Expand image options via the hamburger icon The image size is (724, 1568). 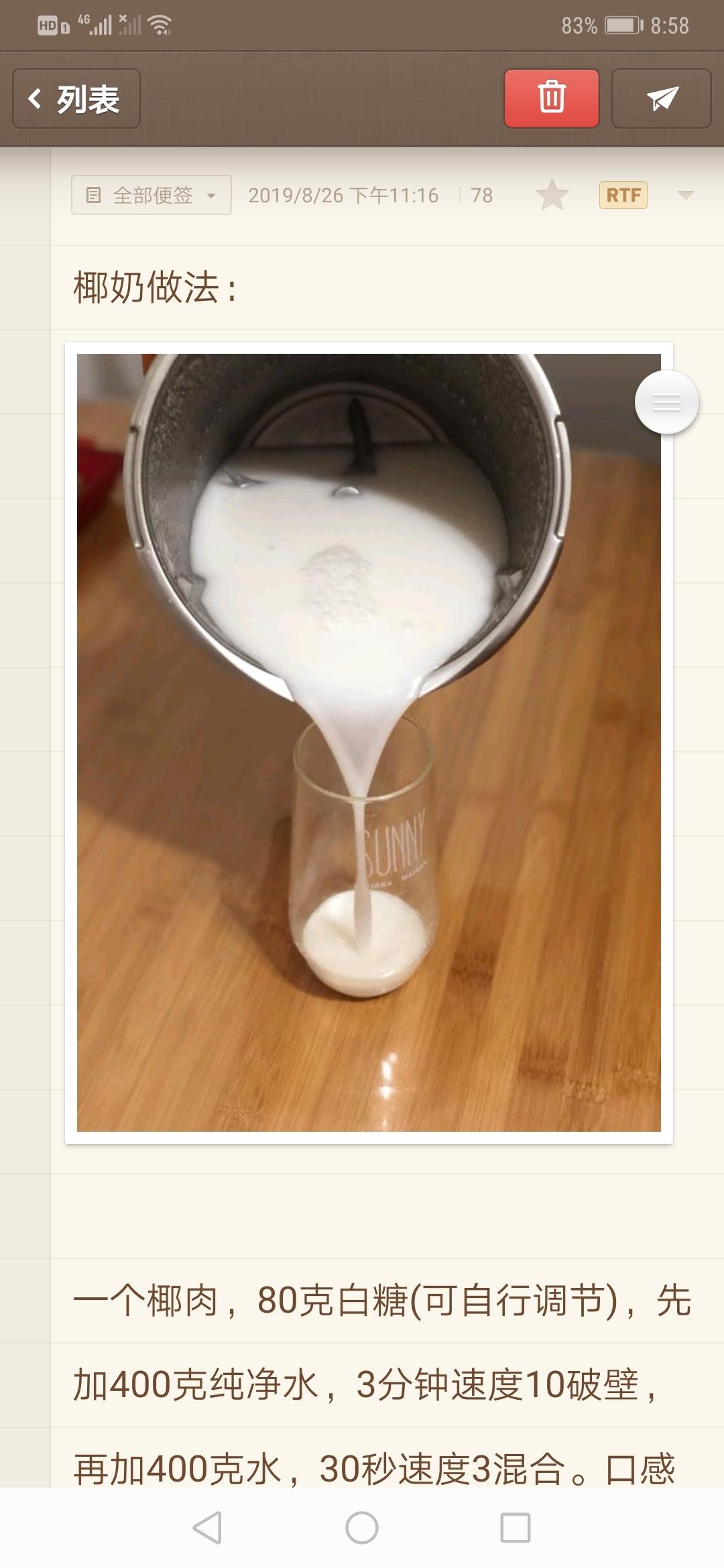point(667,401)
